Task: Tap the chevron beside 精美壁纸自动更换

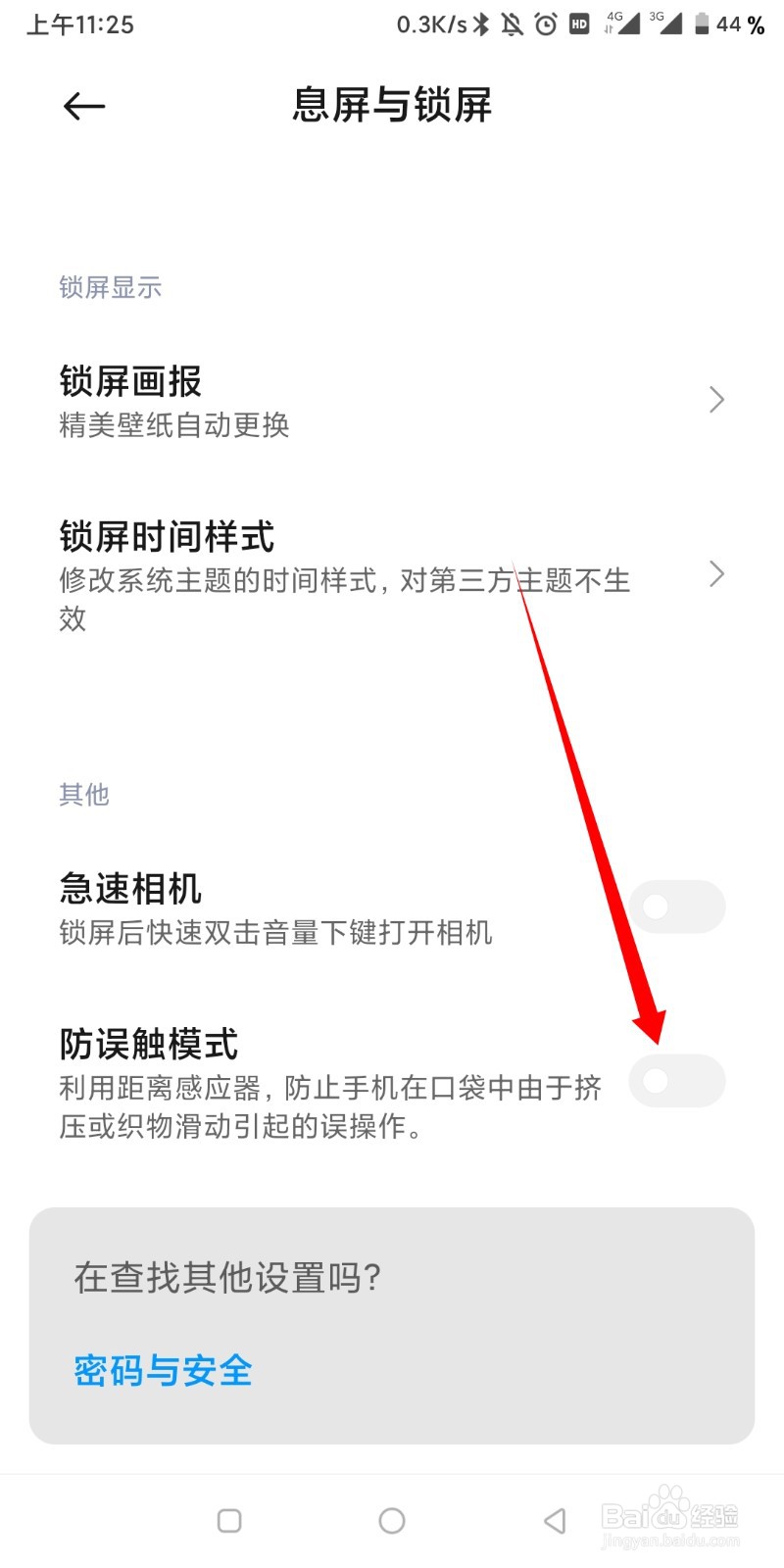Action: coord(716,399)
